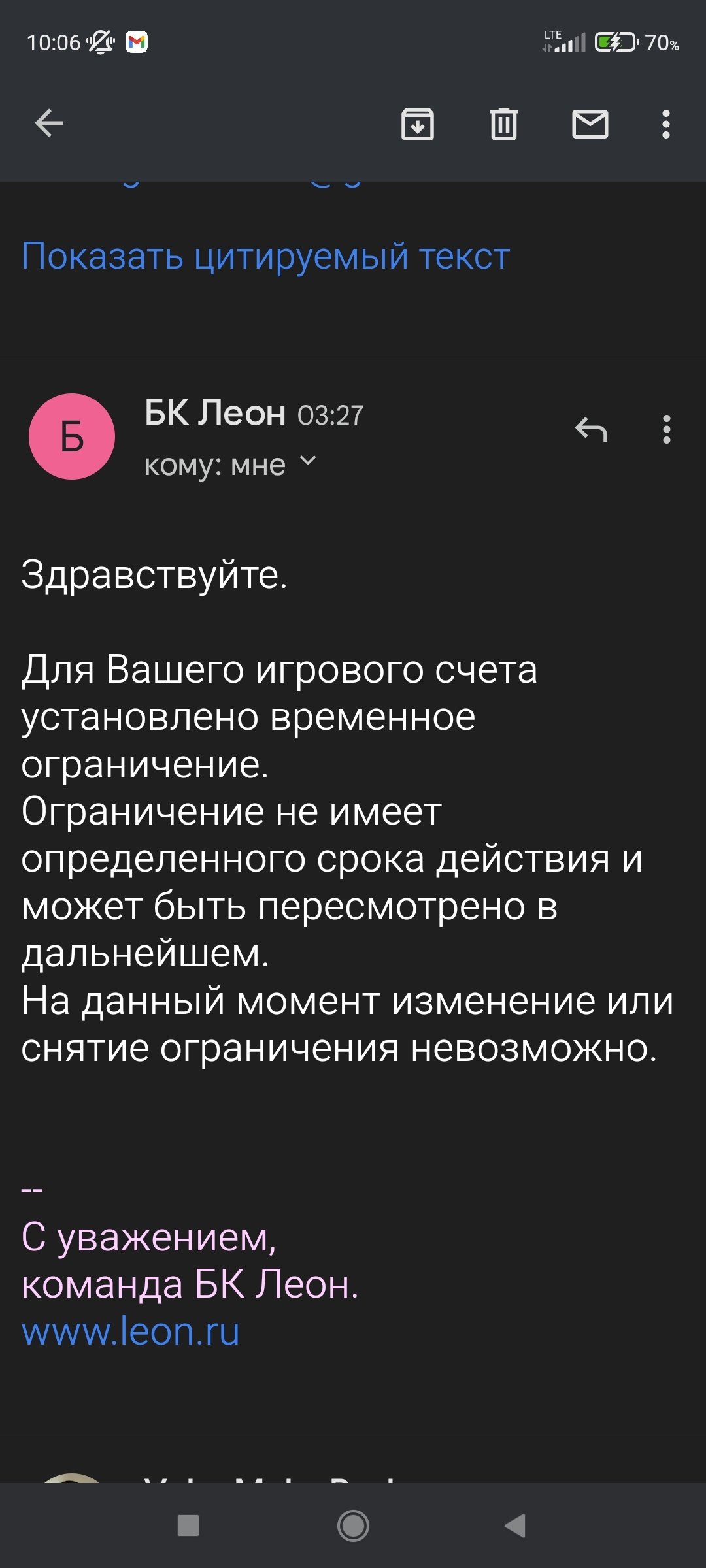Reply to БК Леон message
Screen dimensions: 706x1568
[591, 429]
